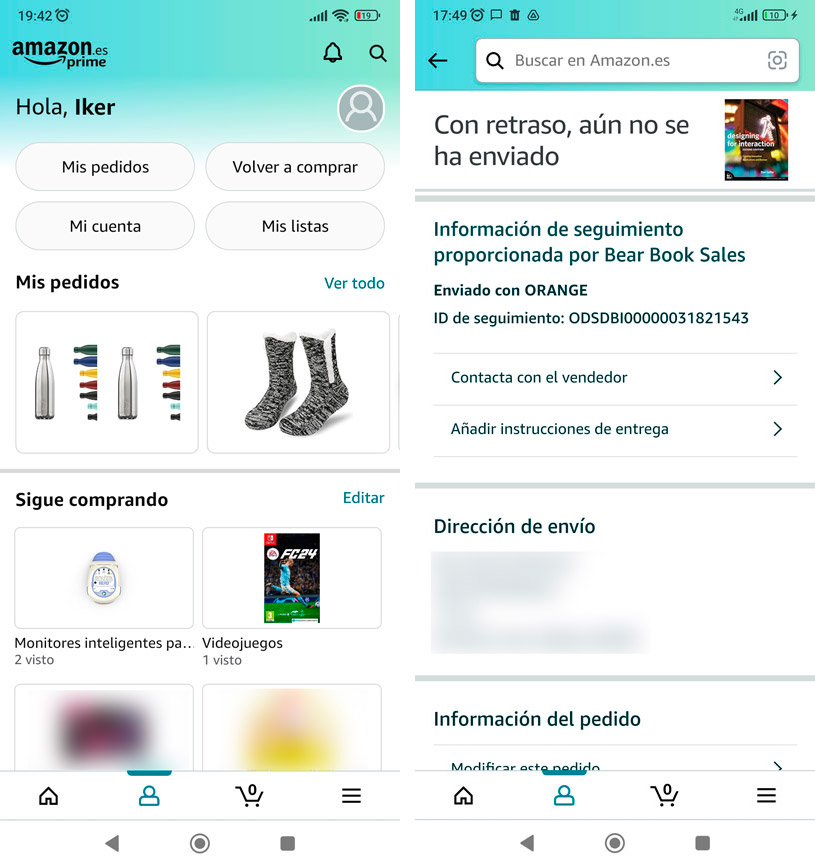Open the camera visual search icon
815x867 pixels.
(x=777, y=61)
